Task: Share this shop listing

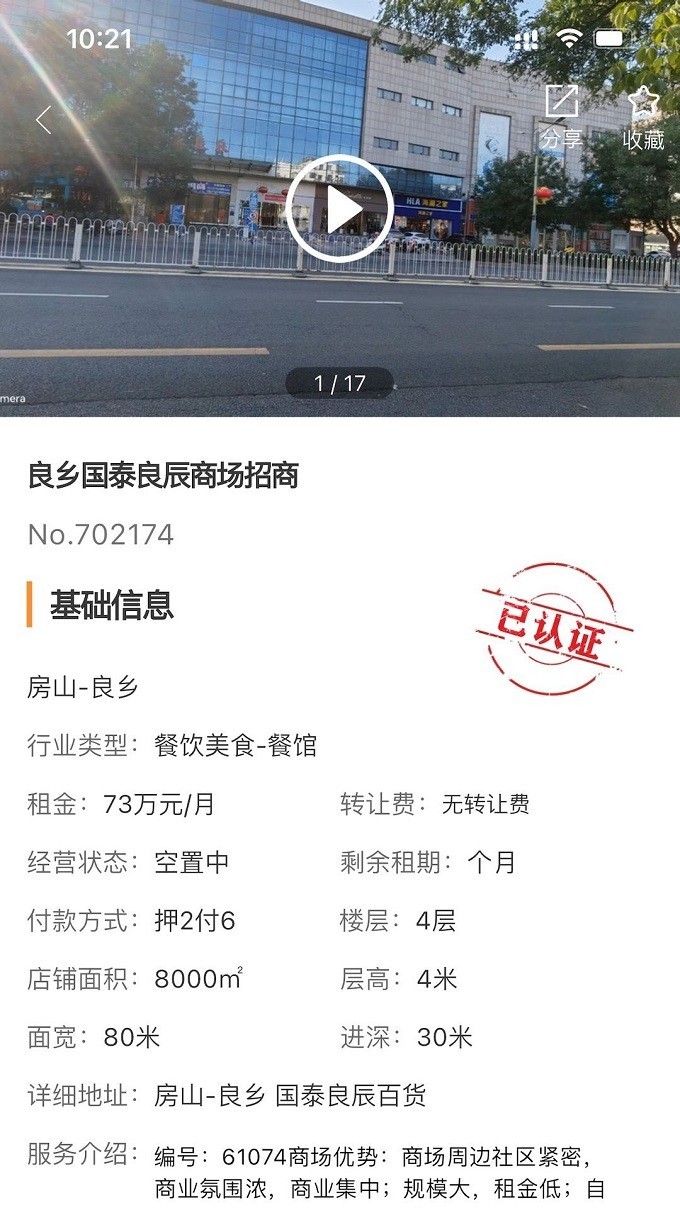Action: (x=561, y=118)
